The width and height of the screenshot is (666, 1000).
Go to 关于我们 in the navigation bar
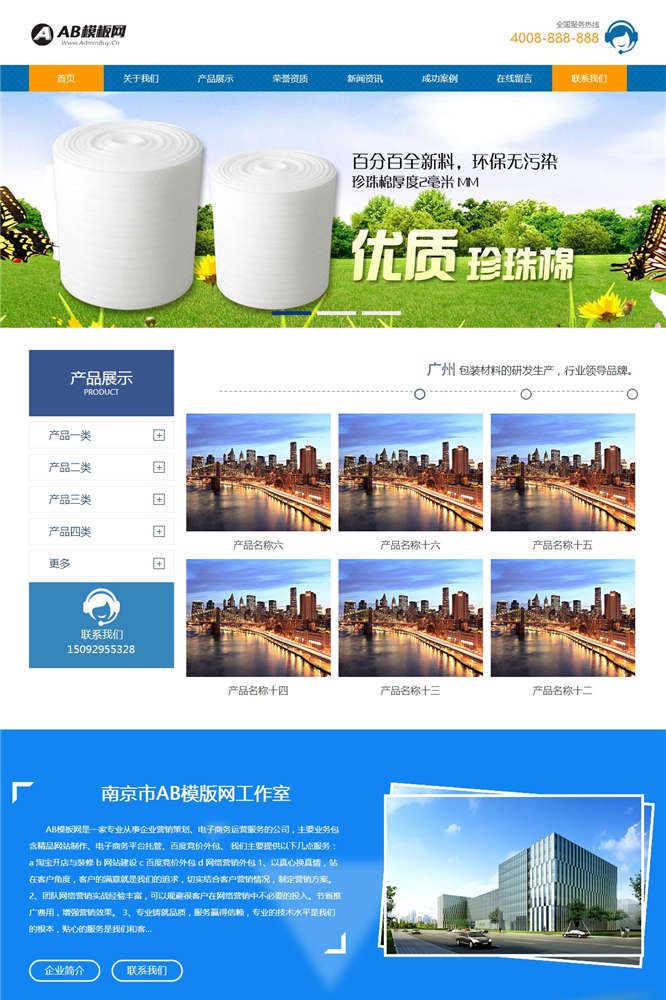pos(140,78)
